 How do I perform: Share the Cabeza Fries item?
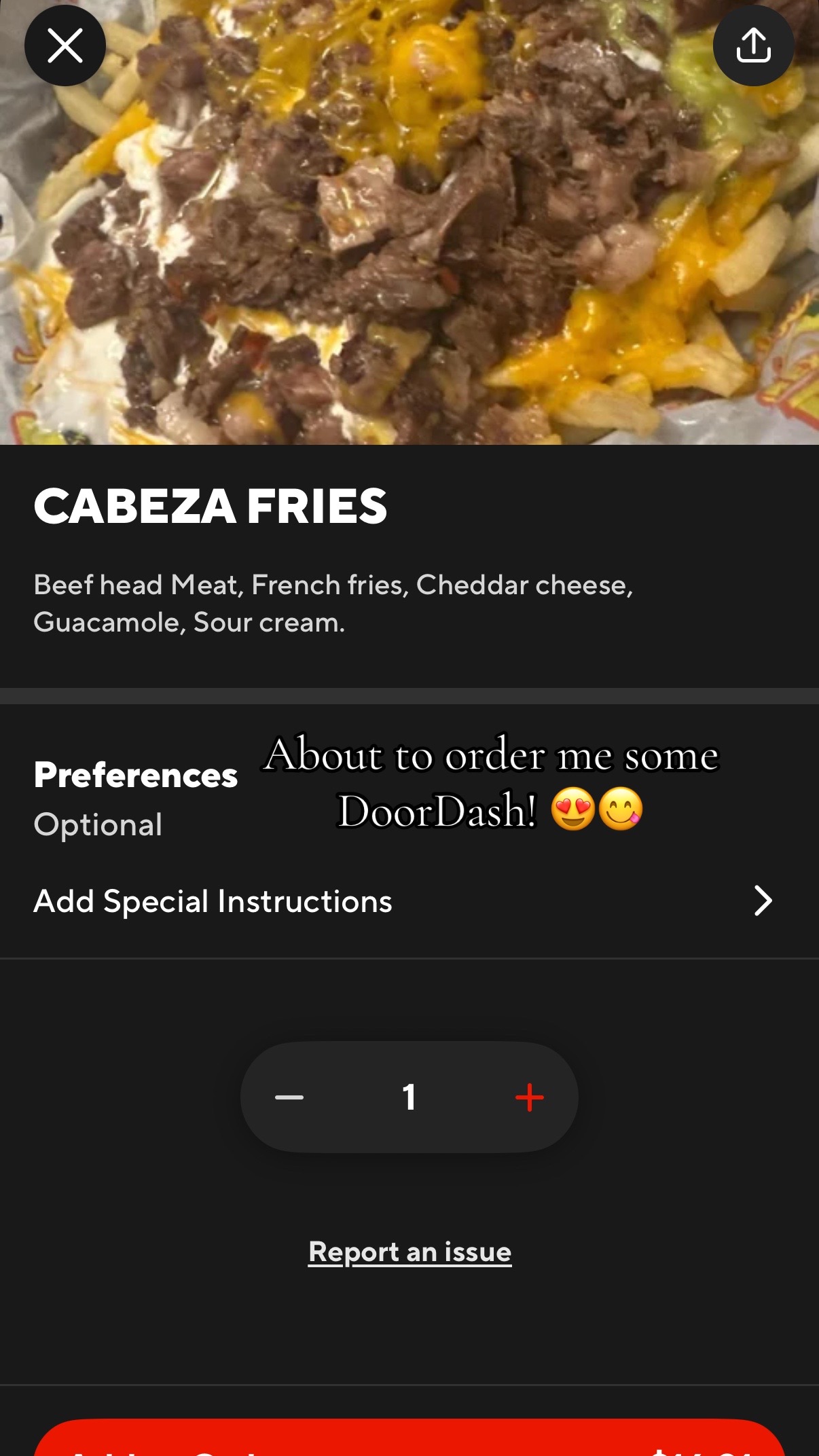pyautogui.click(x=753, y=45)
